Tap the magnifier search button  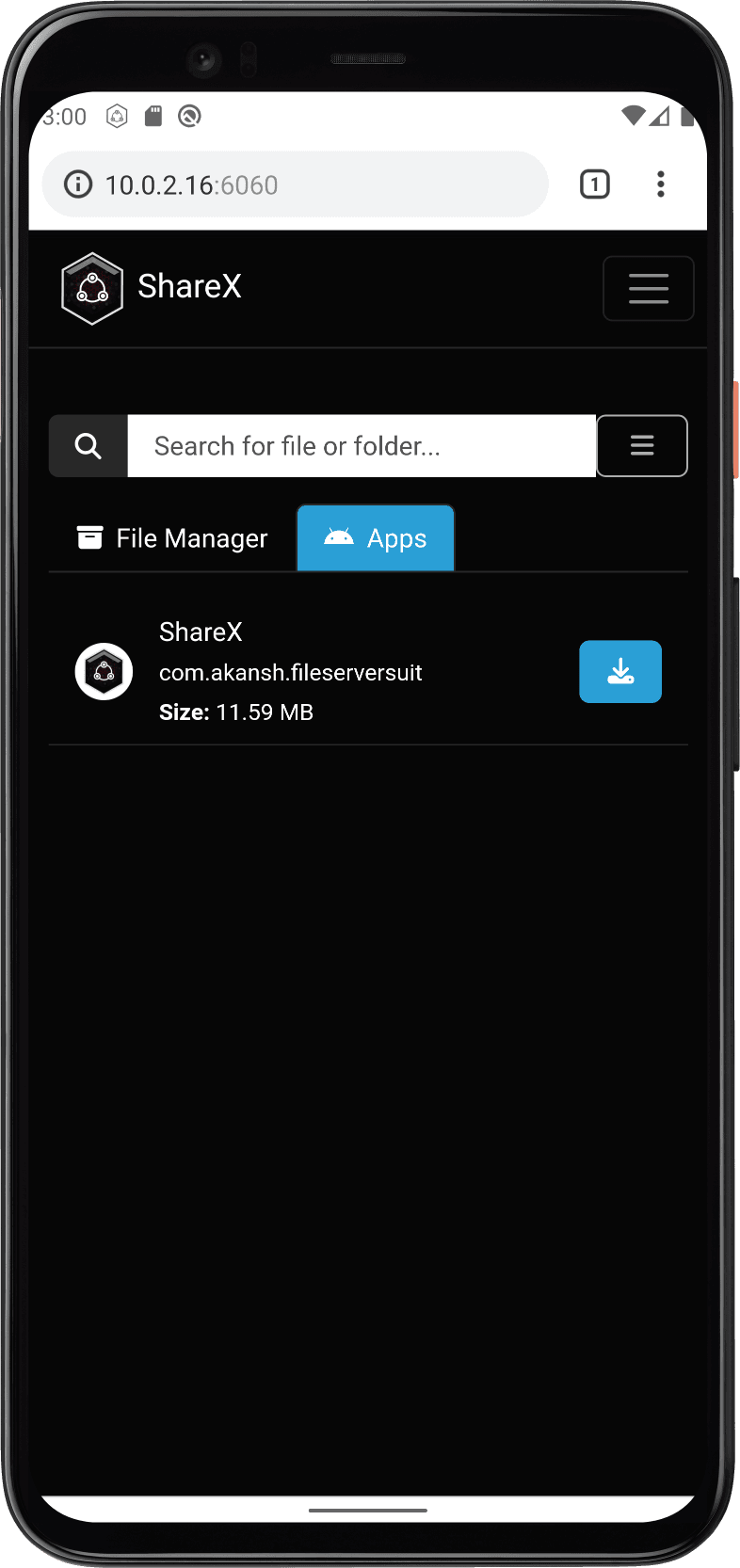point(88,446)
